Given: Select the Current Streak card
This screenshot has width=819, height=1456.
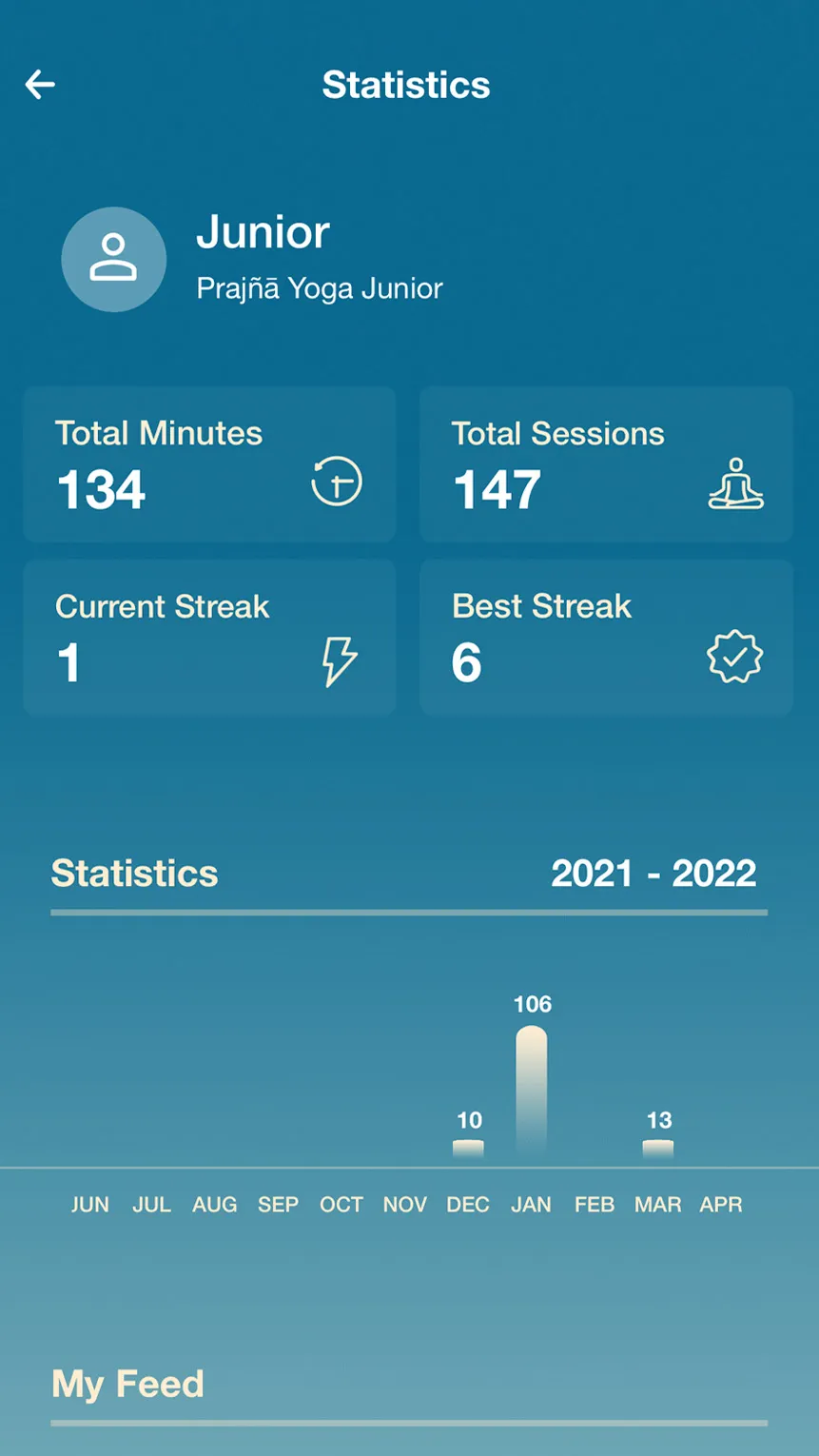Looking at the screenshot, I should point(209,637).
